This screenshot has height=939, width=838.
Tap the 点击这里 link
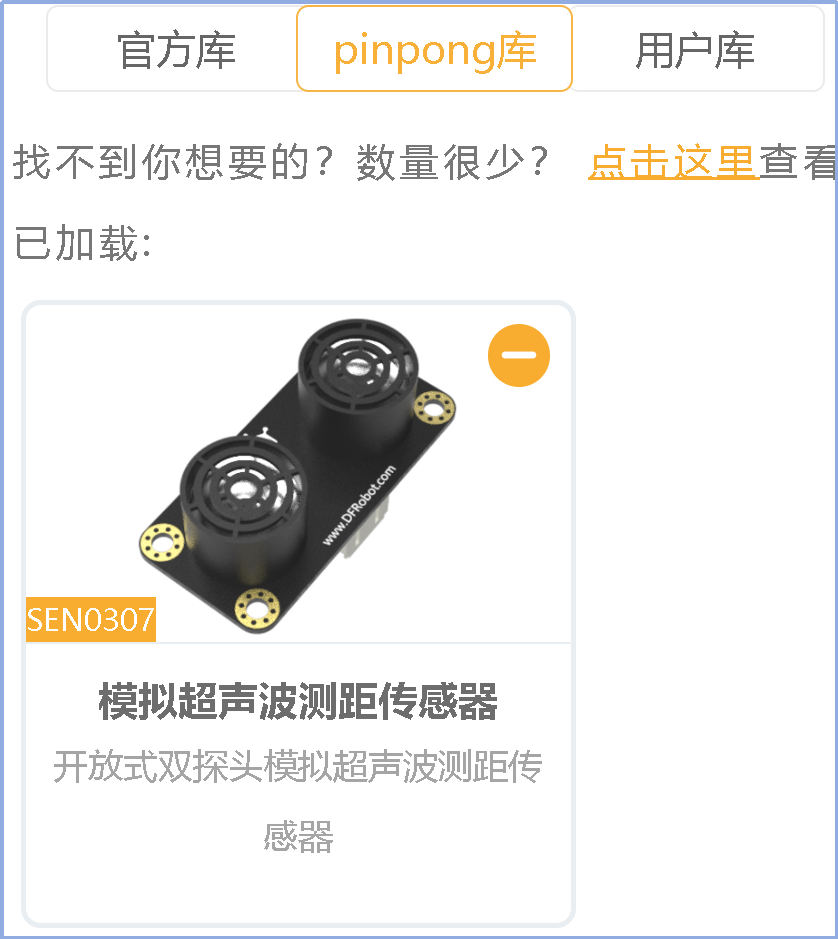pos(673,162)
